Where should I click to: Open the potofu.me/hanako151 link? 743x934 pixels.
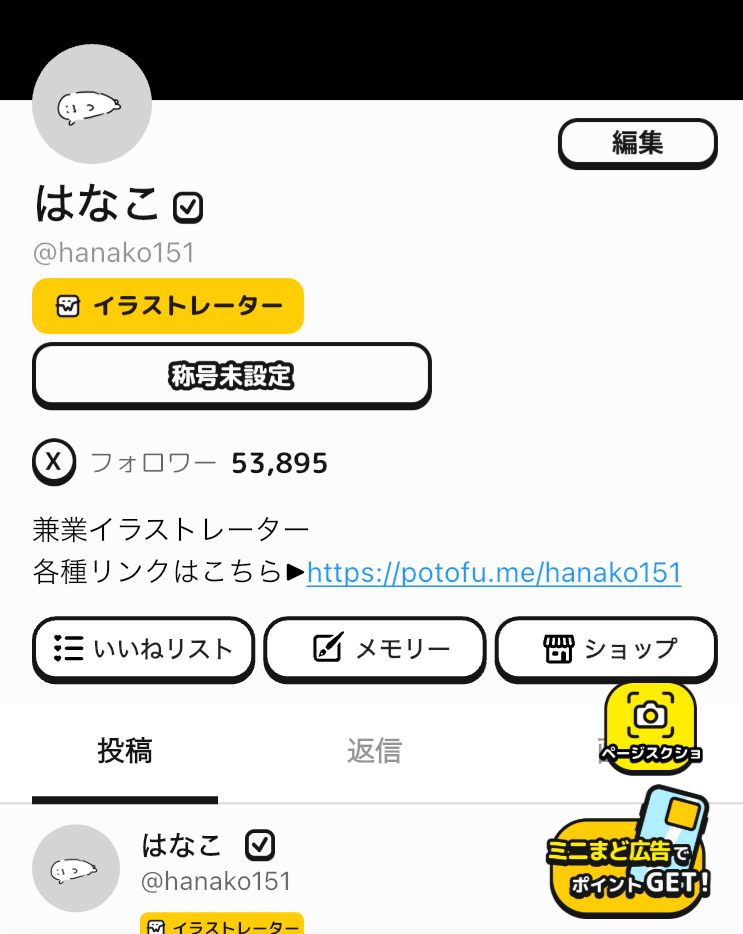(494, 572)
